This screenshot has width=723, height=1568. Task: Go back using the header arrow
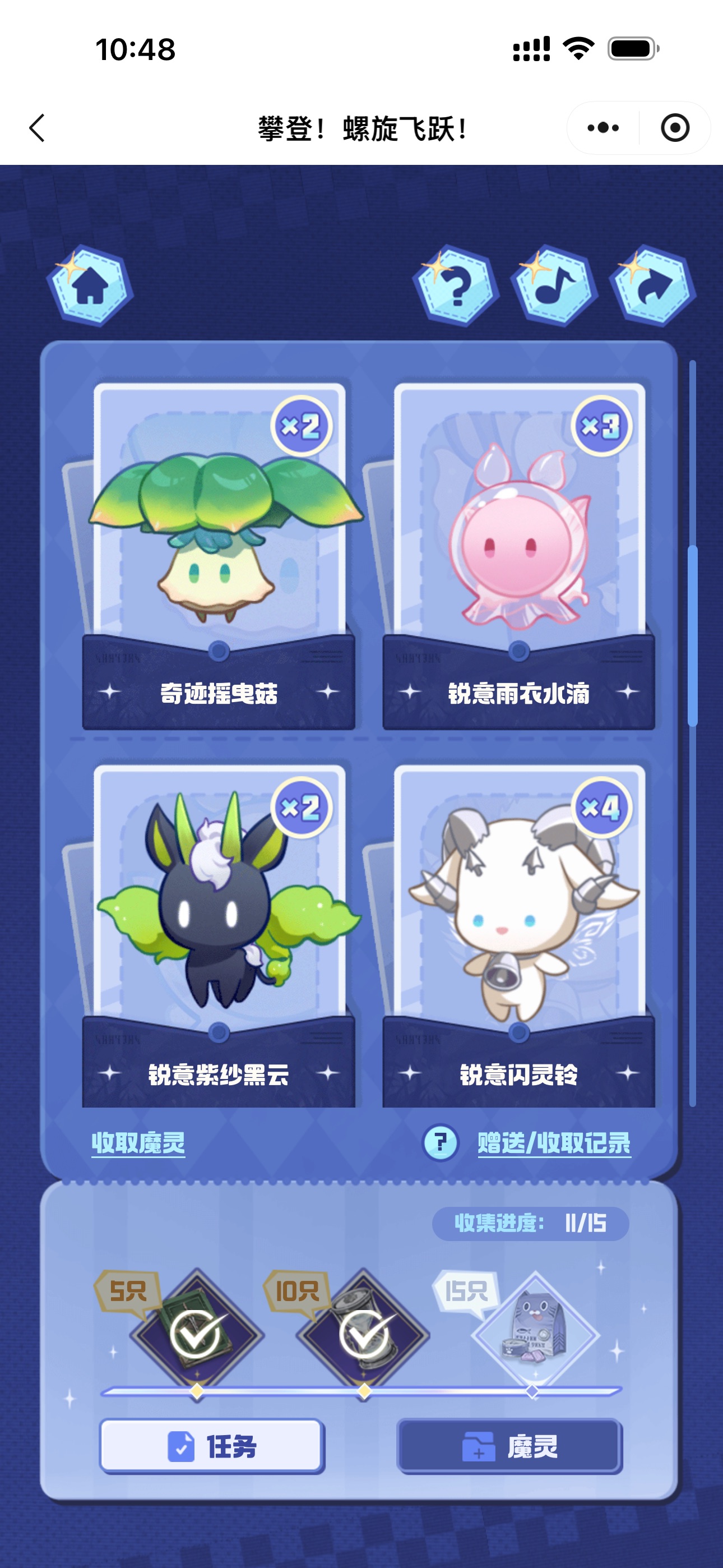click(x=38, y=128)
